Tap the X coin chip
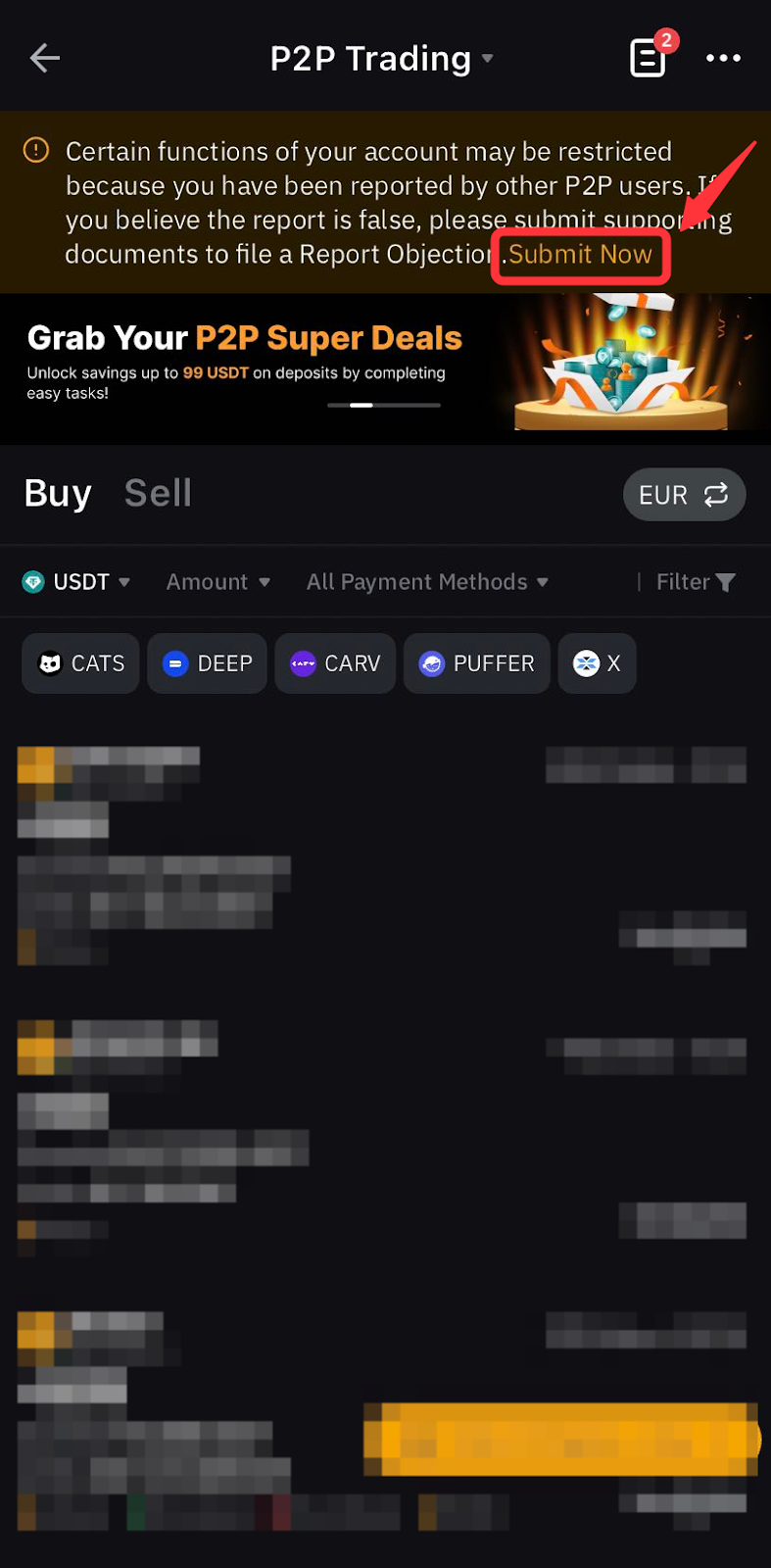 tap(597, 663)
